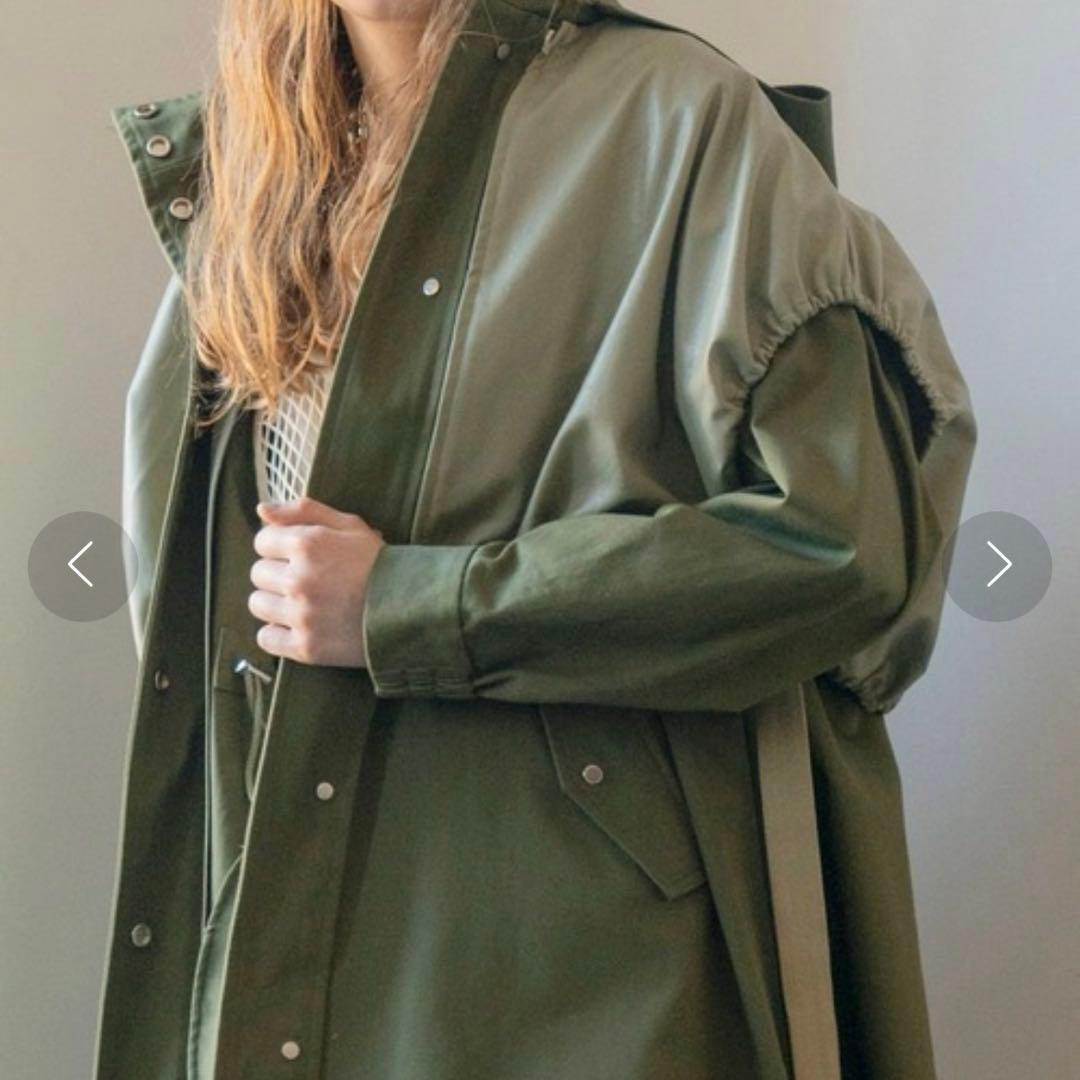Go to the previous product photo
The image size is (1080, 1080).
tap(82, 566)
